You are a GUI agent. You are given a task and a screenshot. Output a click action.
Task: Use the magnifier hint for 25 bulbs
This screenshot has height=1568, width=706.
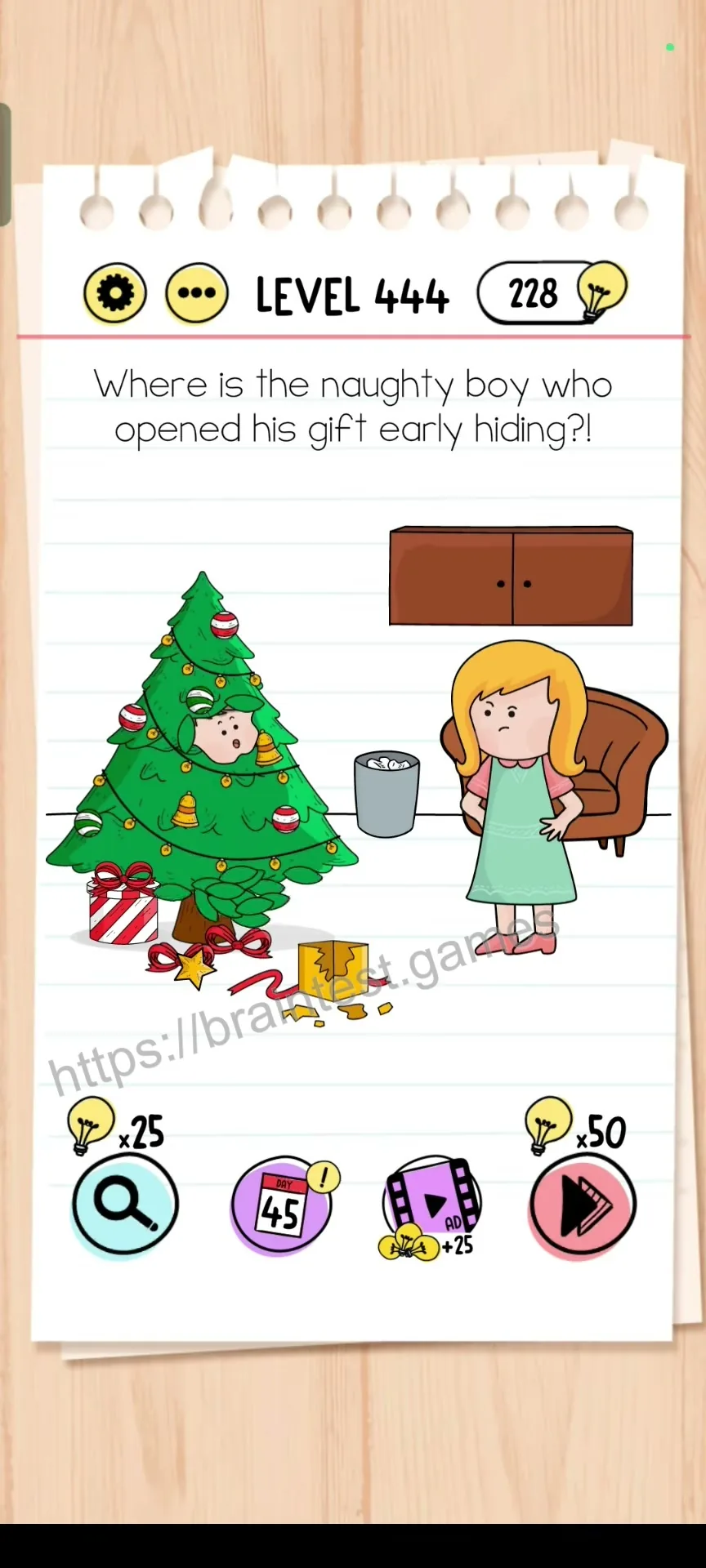(124, 1204)
